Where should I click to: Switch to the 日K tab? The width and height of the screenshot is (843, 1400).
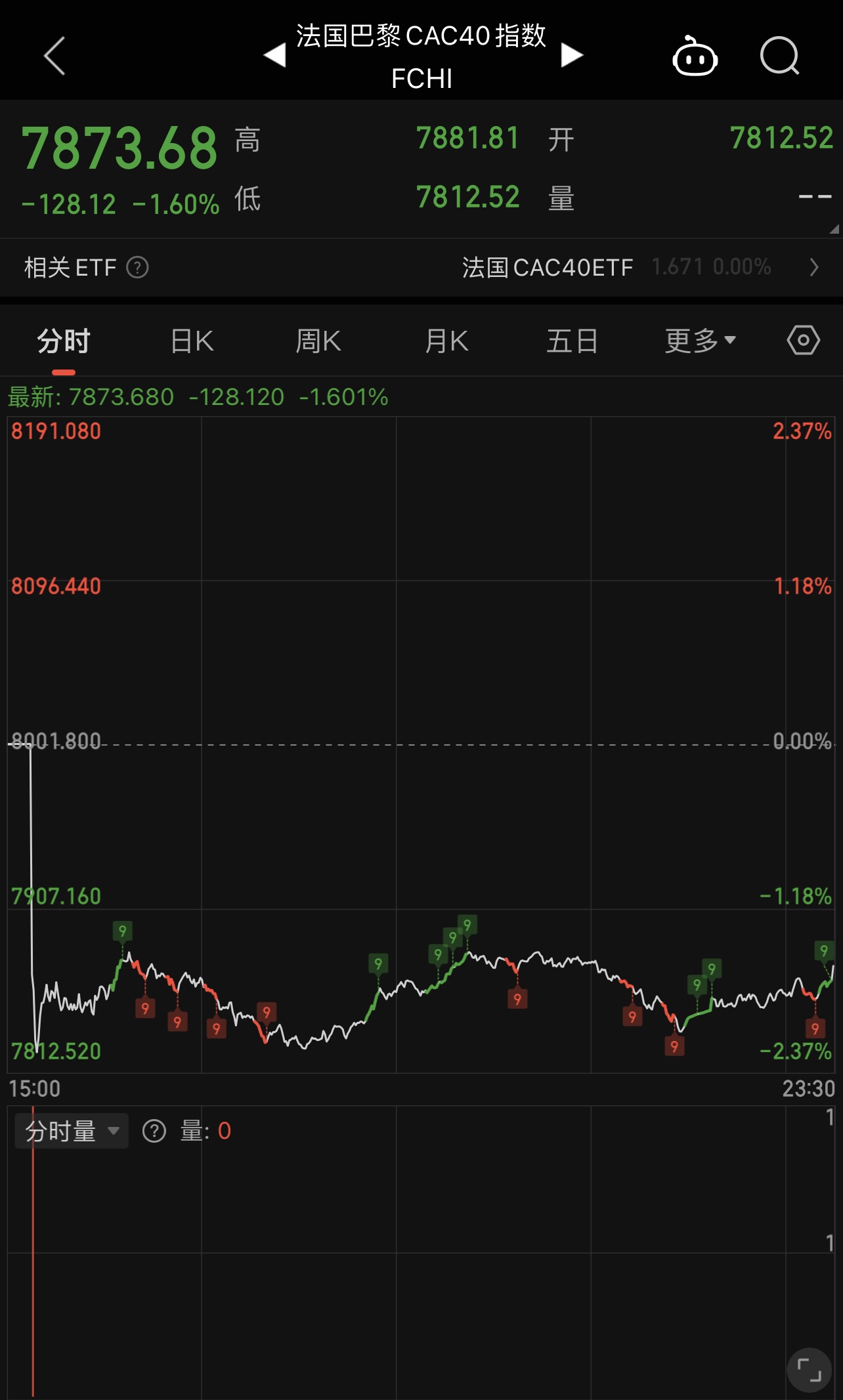pyautogui.click(x=190, y=340)
